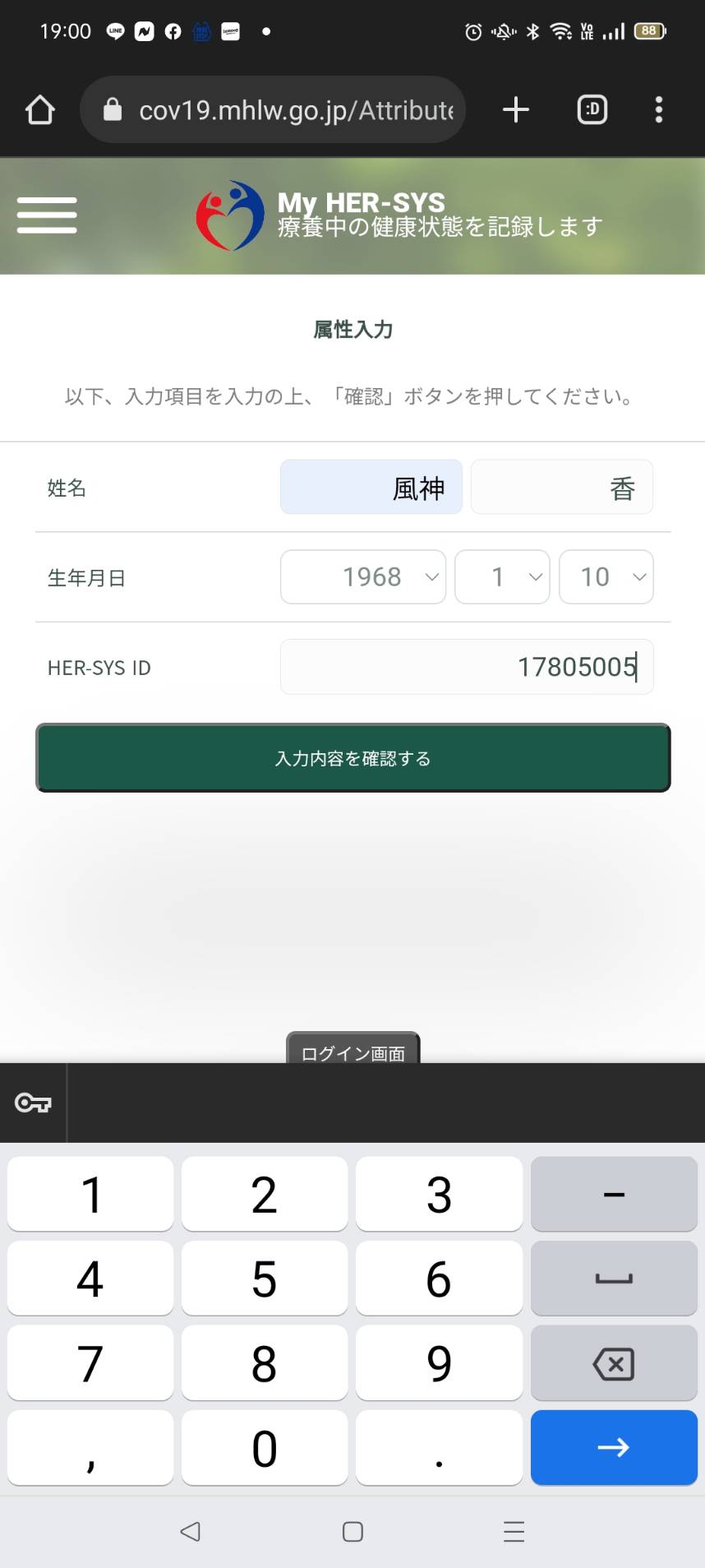The image size is (705, 1568).
Task: Open the hamburger drawer menu
Action: pyautogui.click(x=47, y=215)
